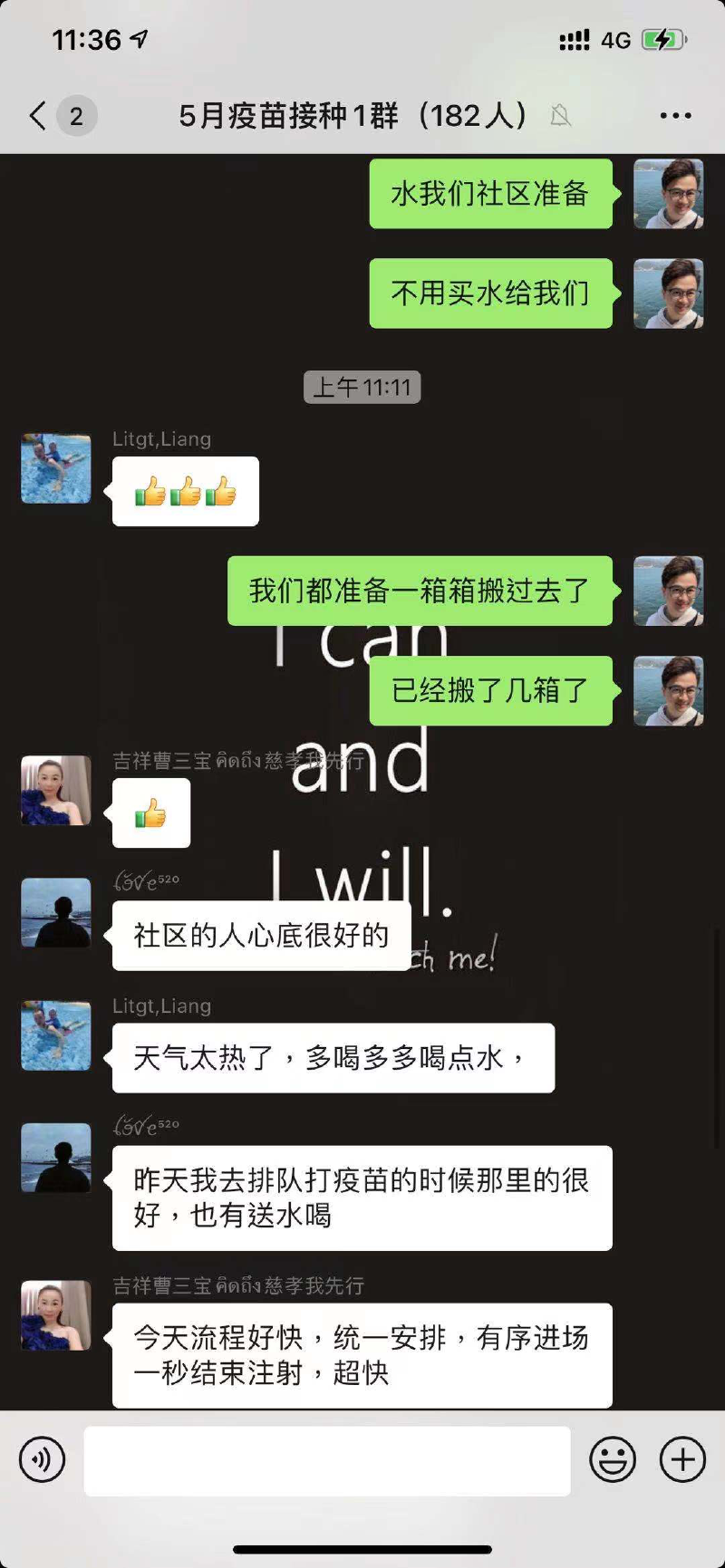The width and height of the screenshot is (725, 1568).
Task: Tap own avatar next to 水我们社区准备
Action: [668, 194]
